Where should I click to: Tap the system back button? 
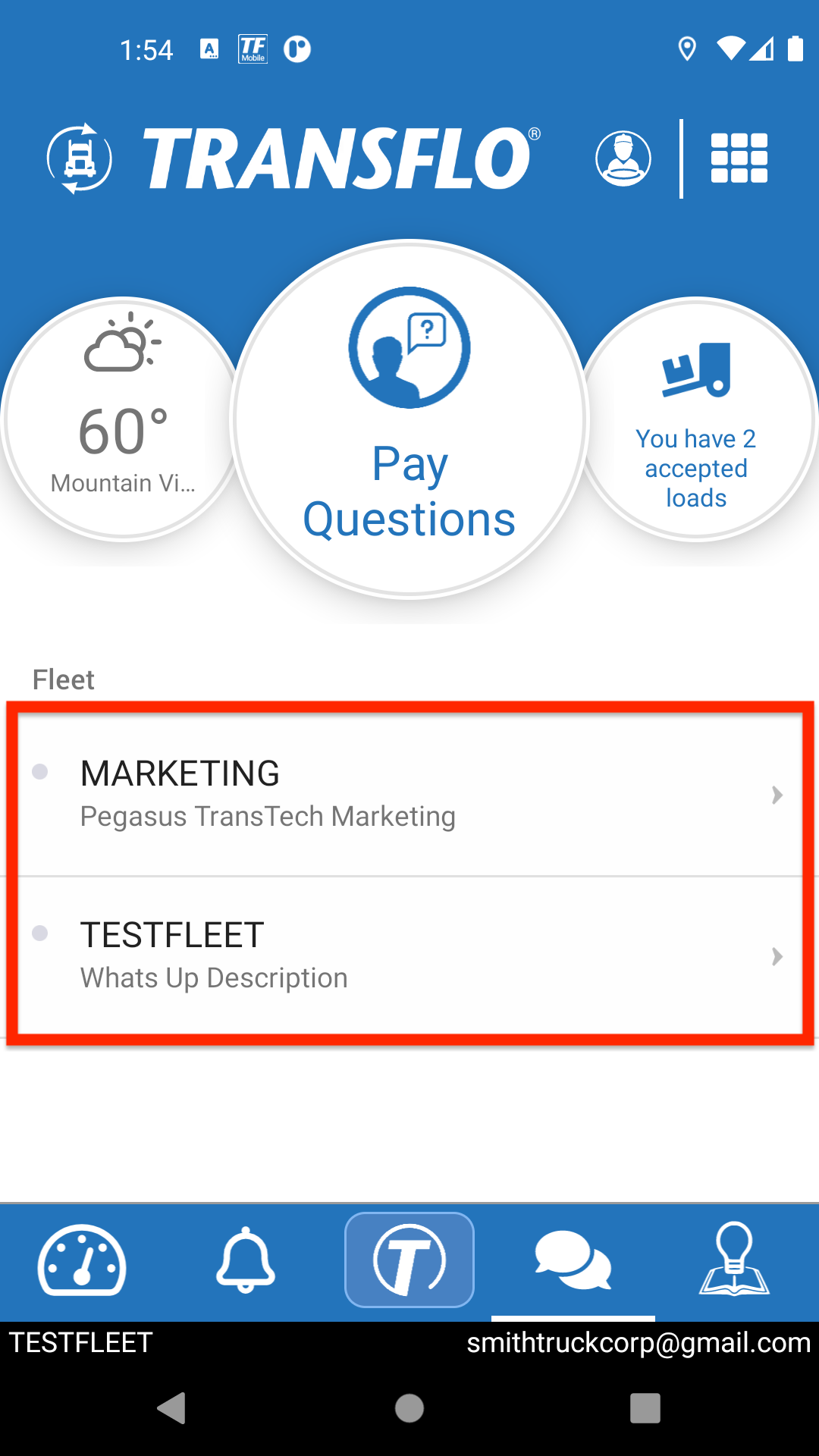coord(172,1408)
